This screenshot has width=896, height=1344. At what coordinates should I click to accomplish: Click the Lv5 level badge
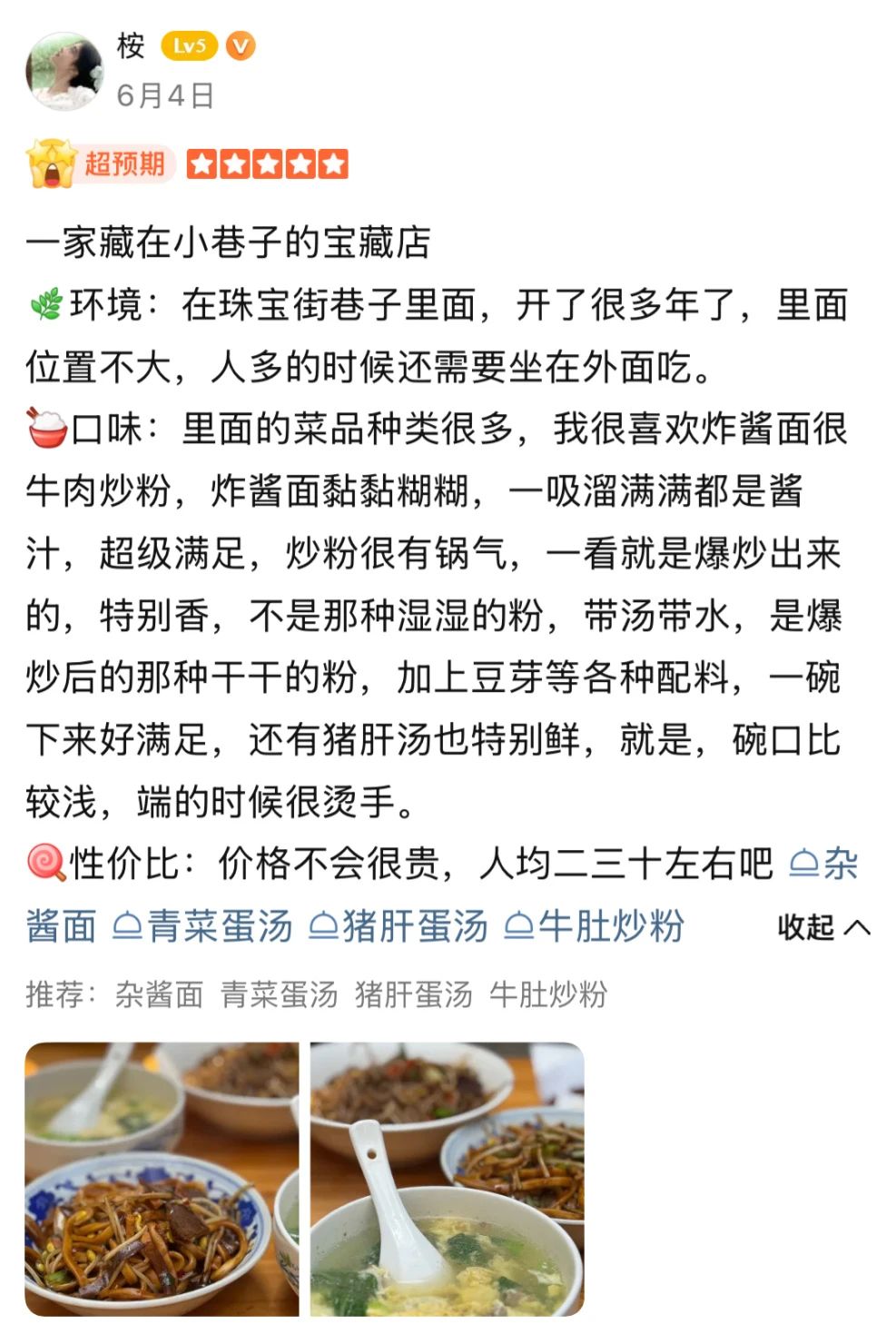click(190, 46)
